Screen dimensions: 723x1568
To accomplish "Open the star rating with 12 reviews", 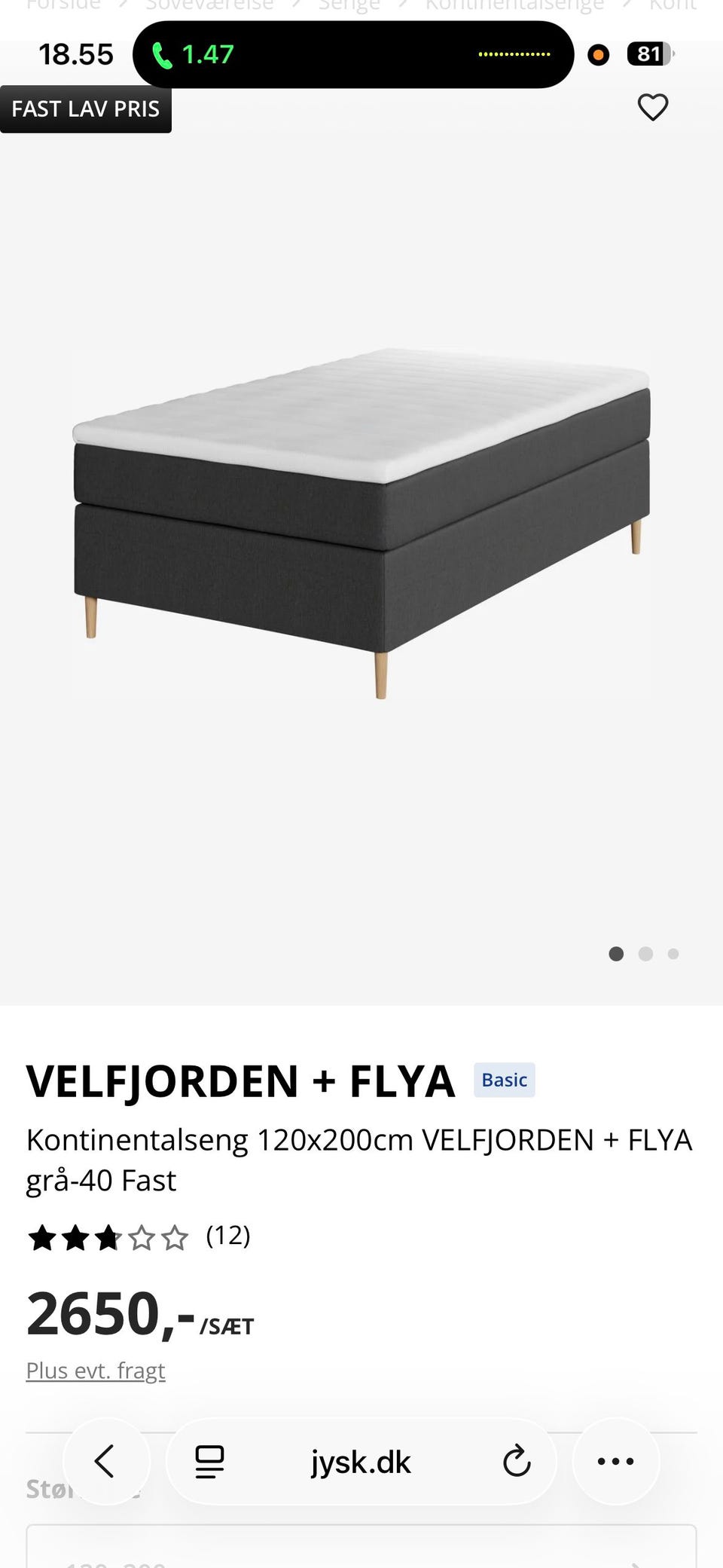I will (139, 1237).
